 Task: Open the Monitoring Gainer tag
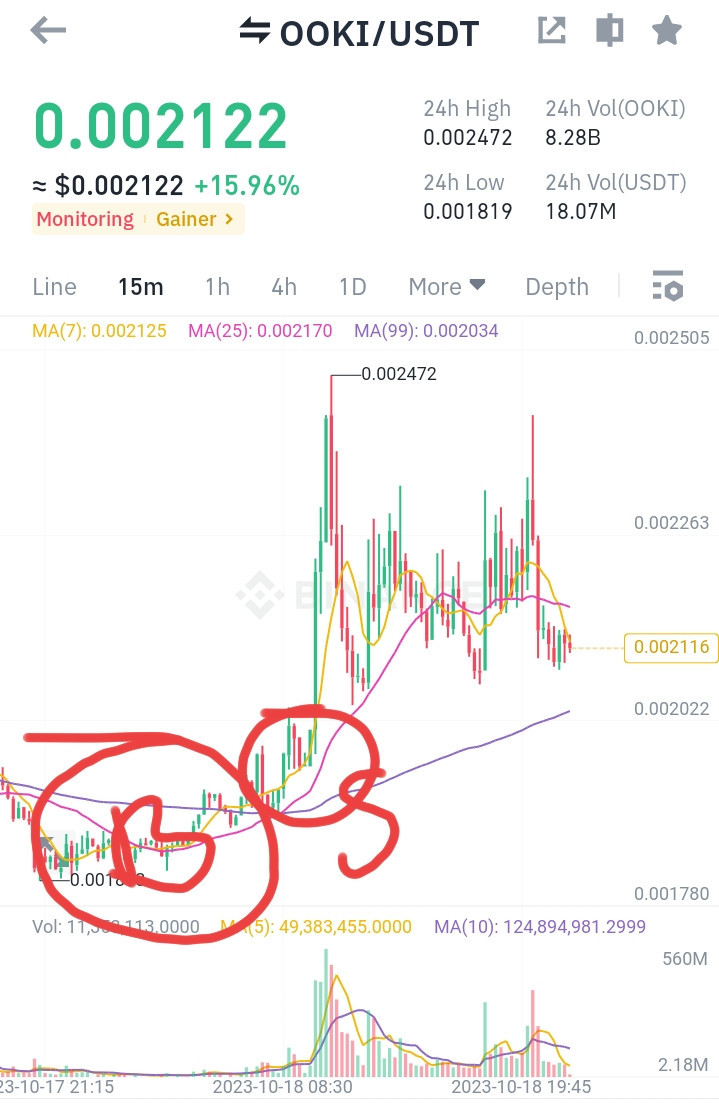click(138, 219)
